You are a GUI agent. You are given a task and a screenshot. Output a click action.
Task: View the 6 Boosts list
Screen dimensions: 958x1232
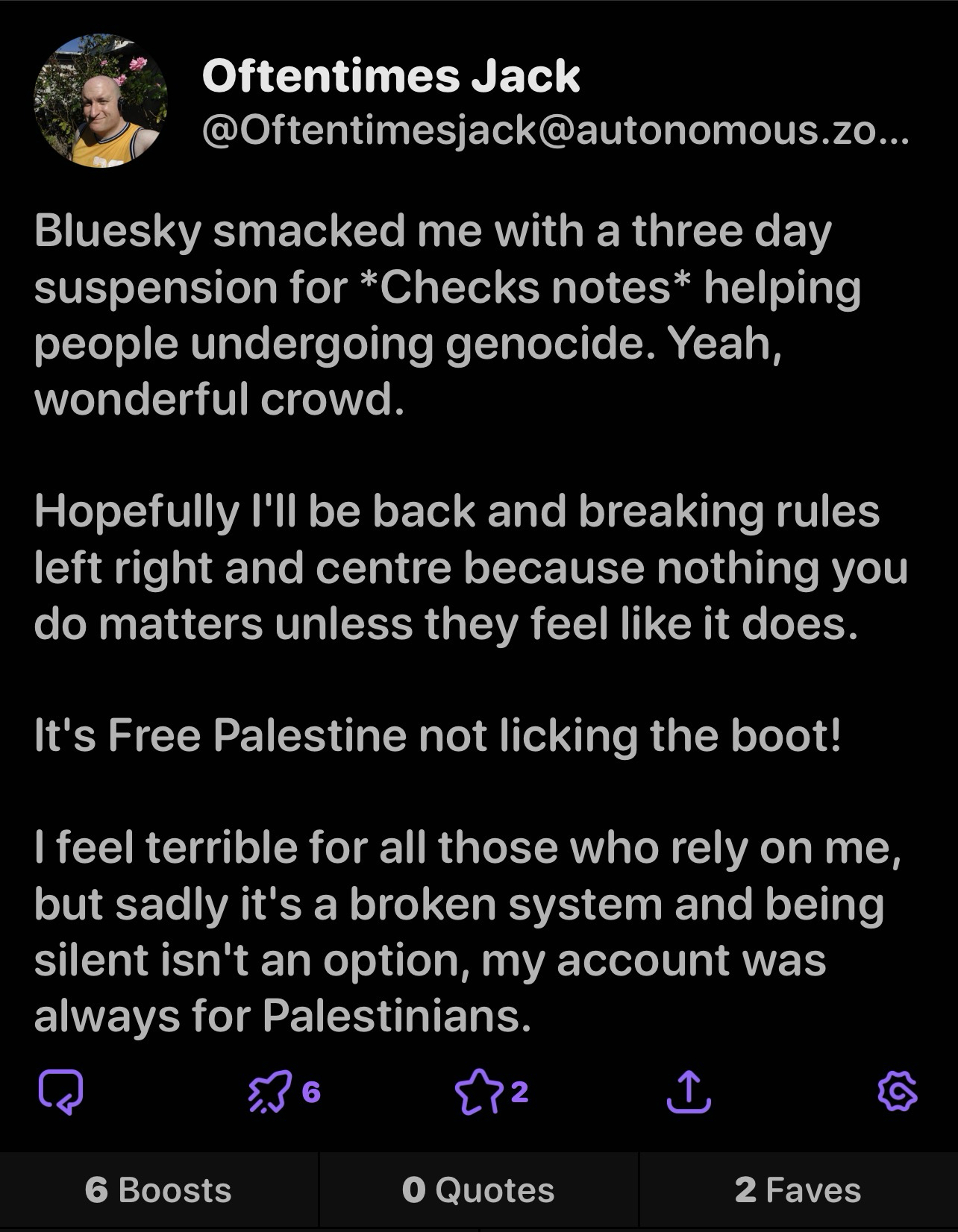158,1190
